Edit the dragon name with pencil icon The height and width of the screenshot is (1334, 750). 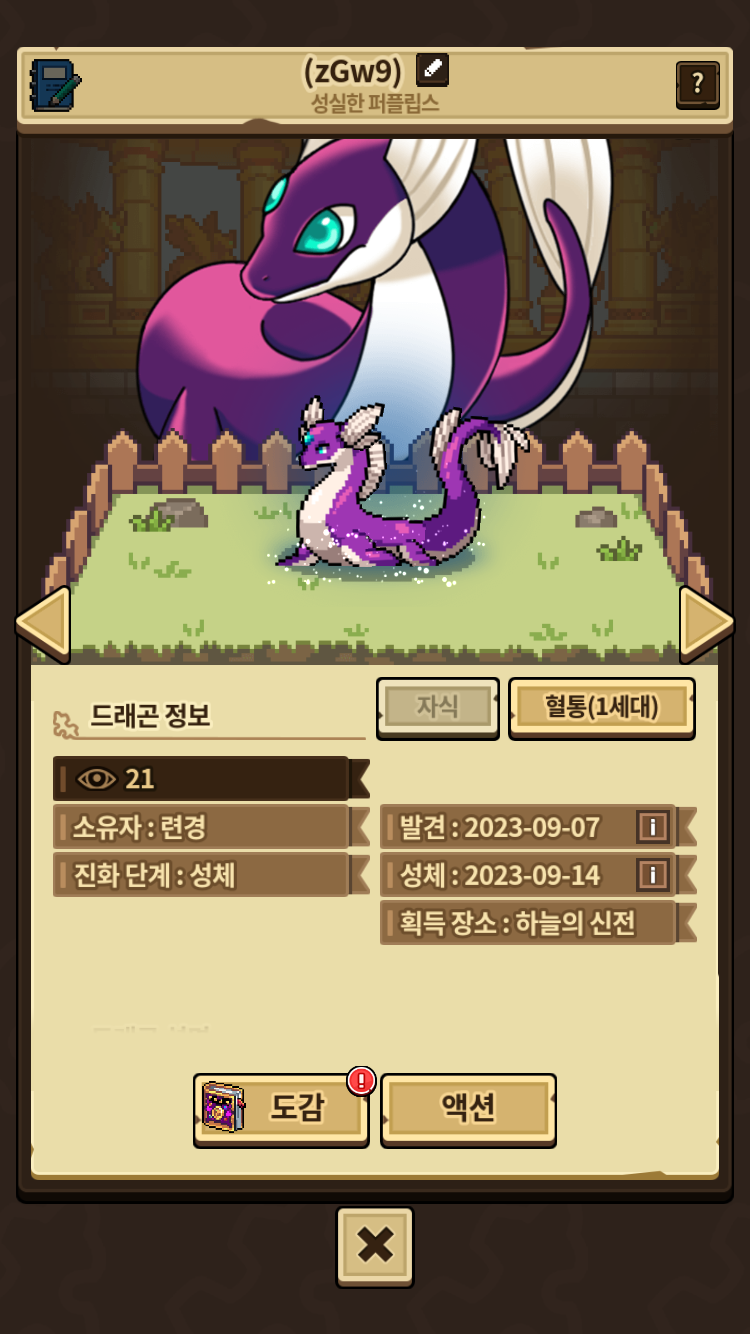[x=432, y=70]
